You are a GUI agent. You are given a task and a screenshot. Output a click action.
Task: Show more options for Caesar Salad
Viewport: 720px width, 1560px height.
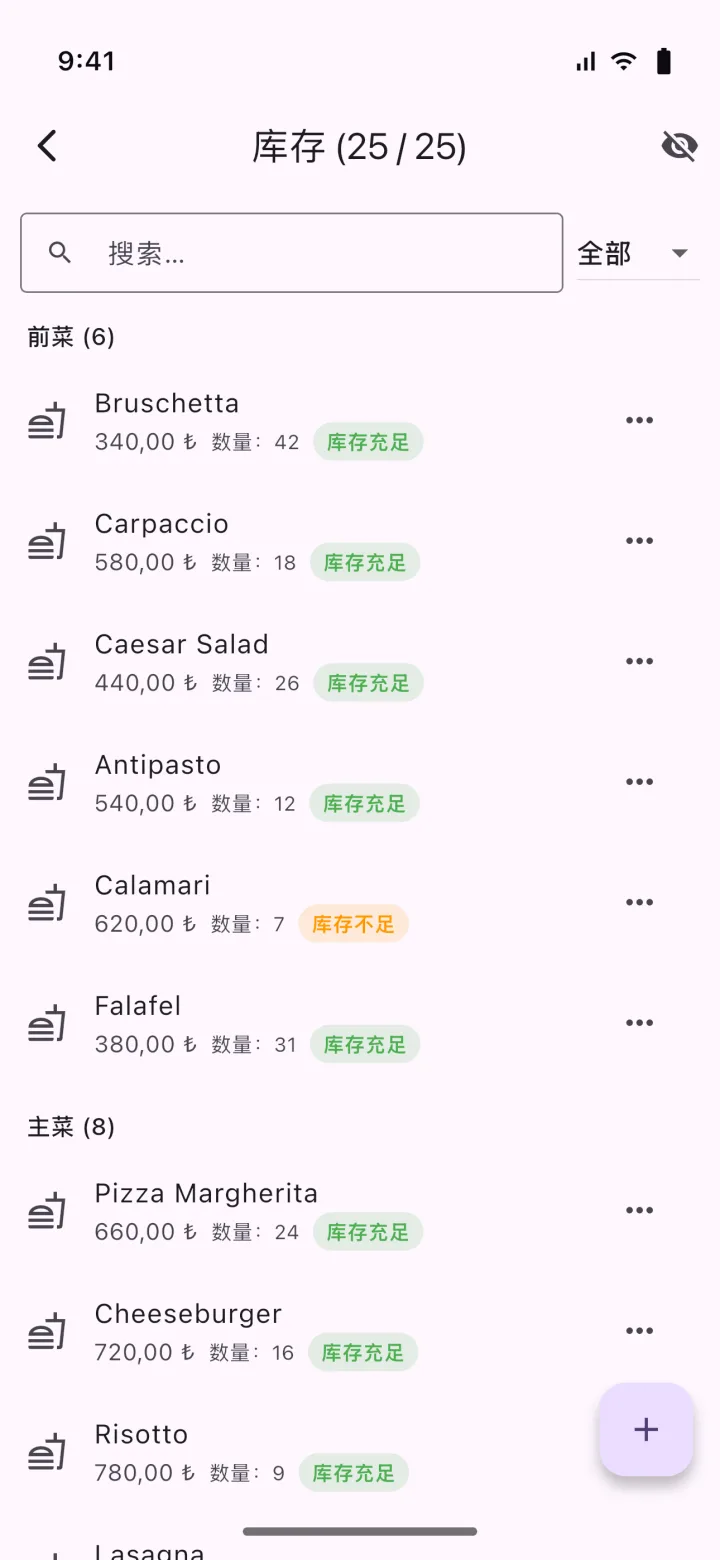(639, 661)
